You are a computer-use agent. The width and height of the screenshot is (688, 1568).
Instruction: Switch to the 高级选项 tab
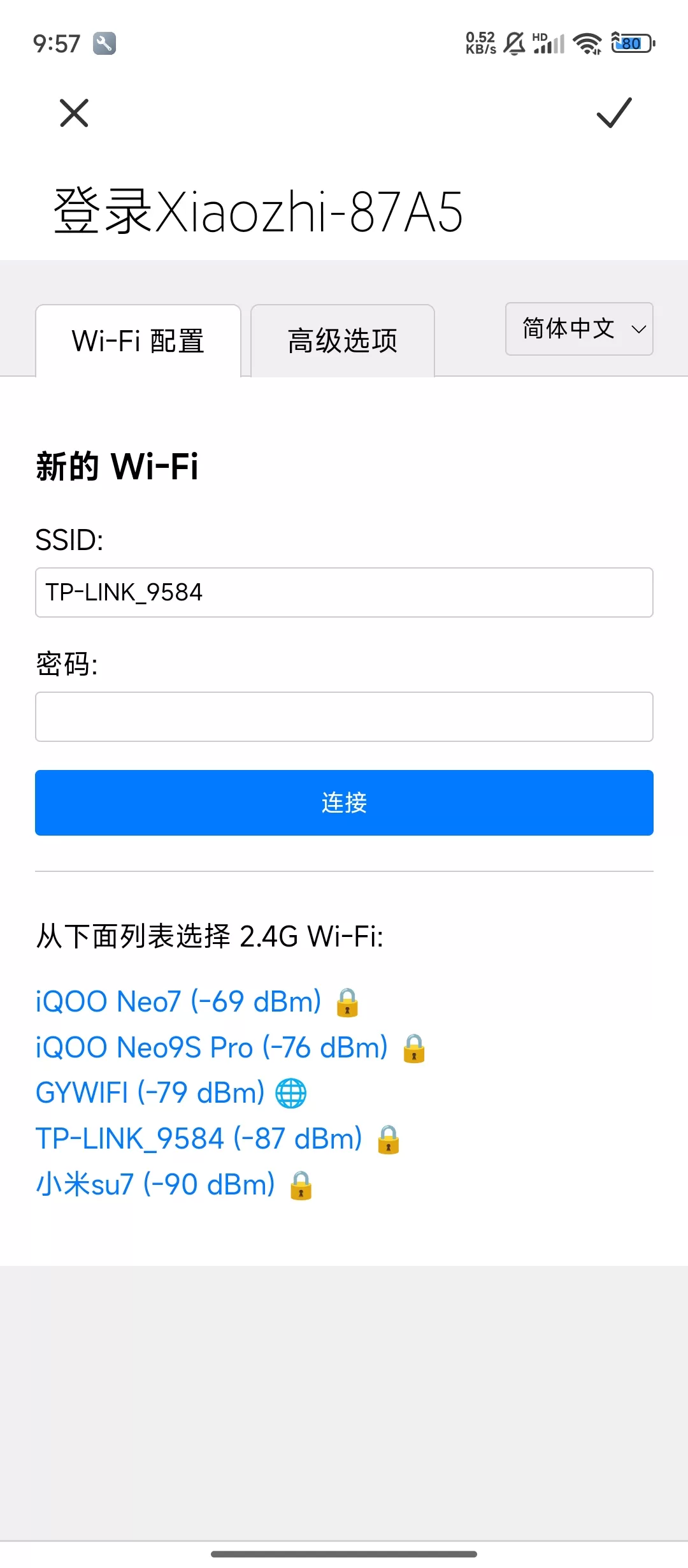343,341
